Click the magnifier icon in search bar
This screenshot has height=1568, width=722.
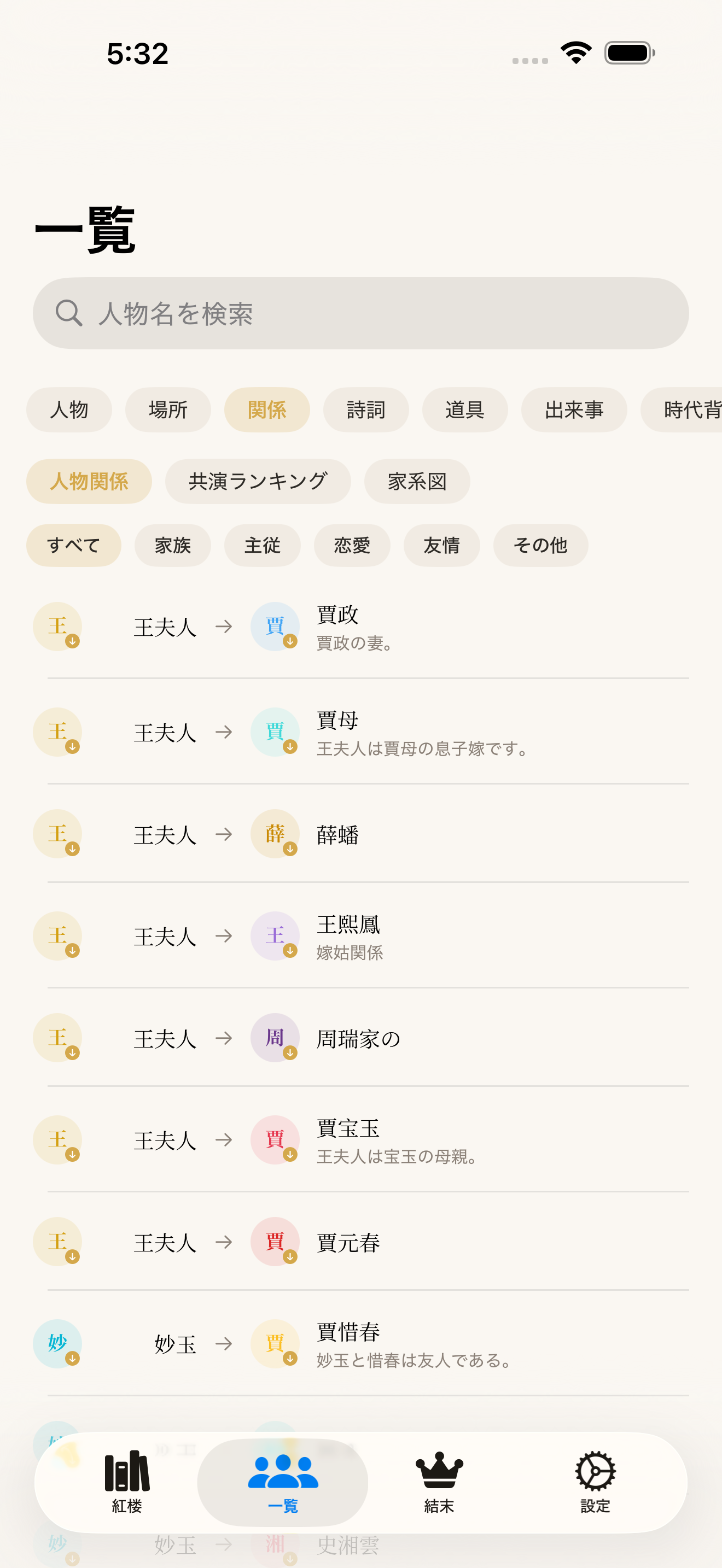pyautogui.click(x=69, y=314)
